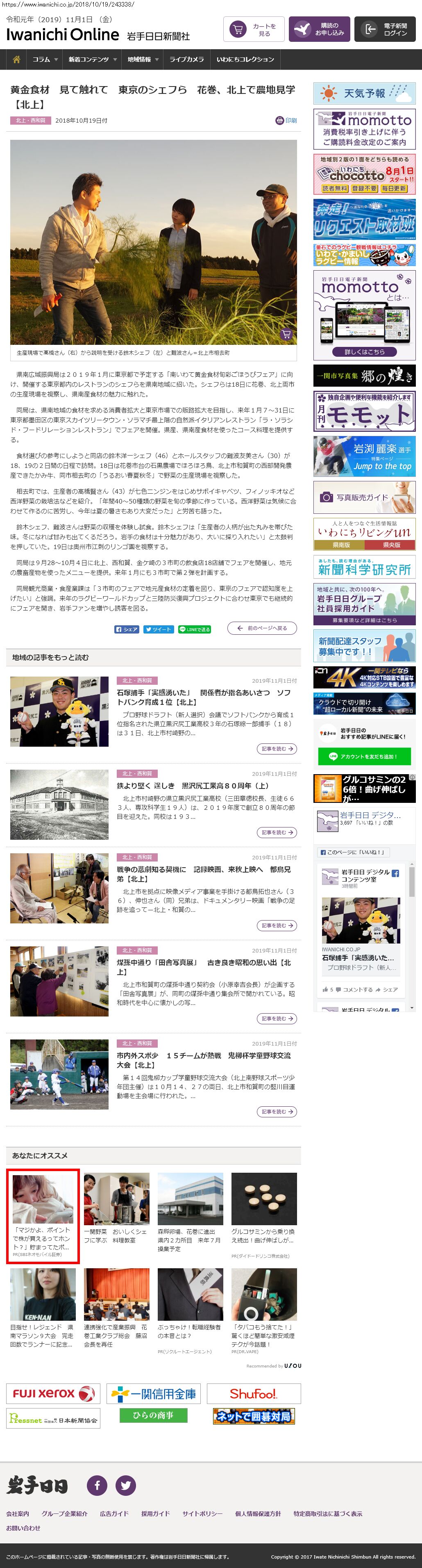Open the 写真販売ガイド banner
The width and height of the screenshot is (422, 1568).
point(364,497)
